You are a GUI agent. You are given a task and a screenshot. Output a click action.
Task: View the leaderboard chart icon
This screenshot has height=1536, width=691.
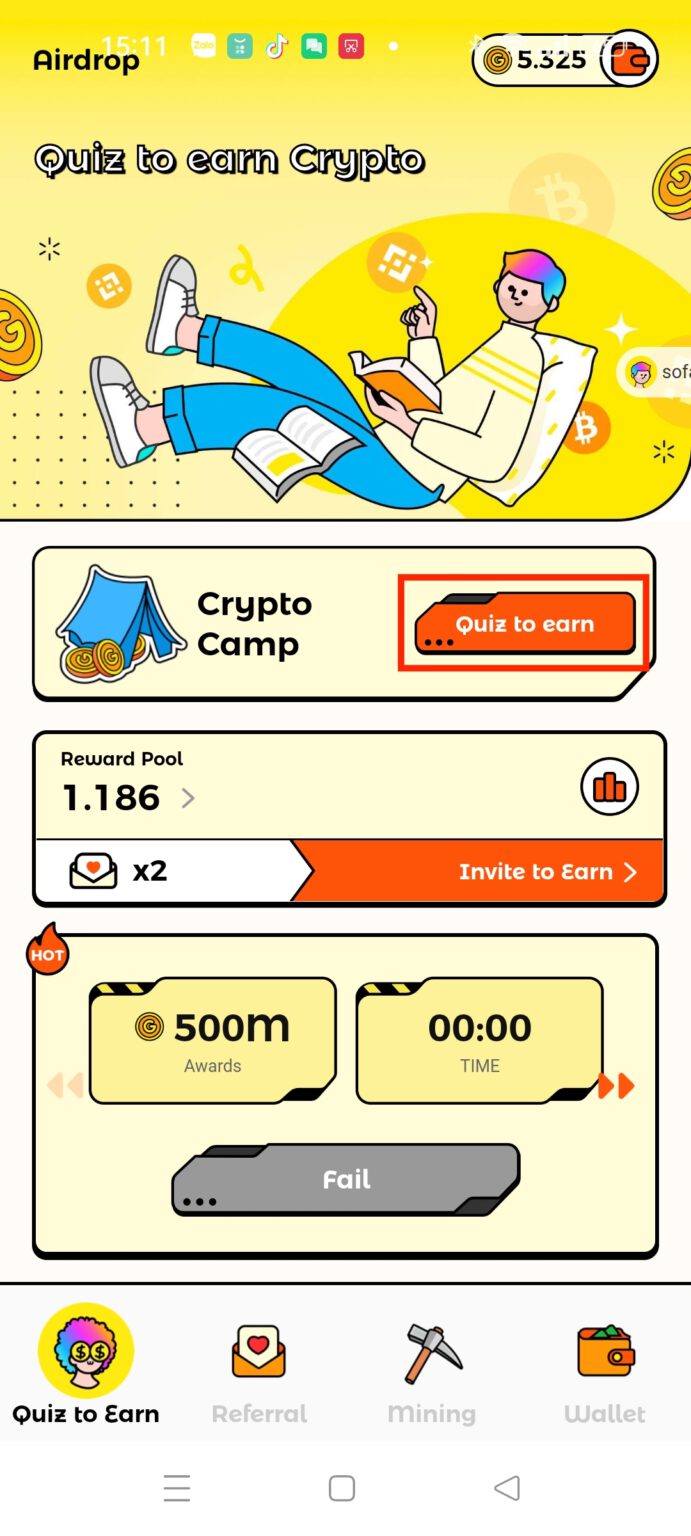point(610,787)
